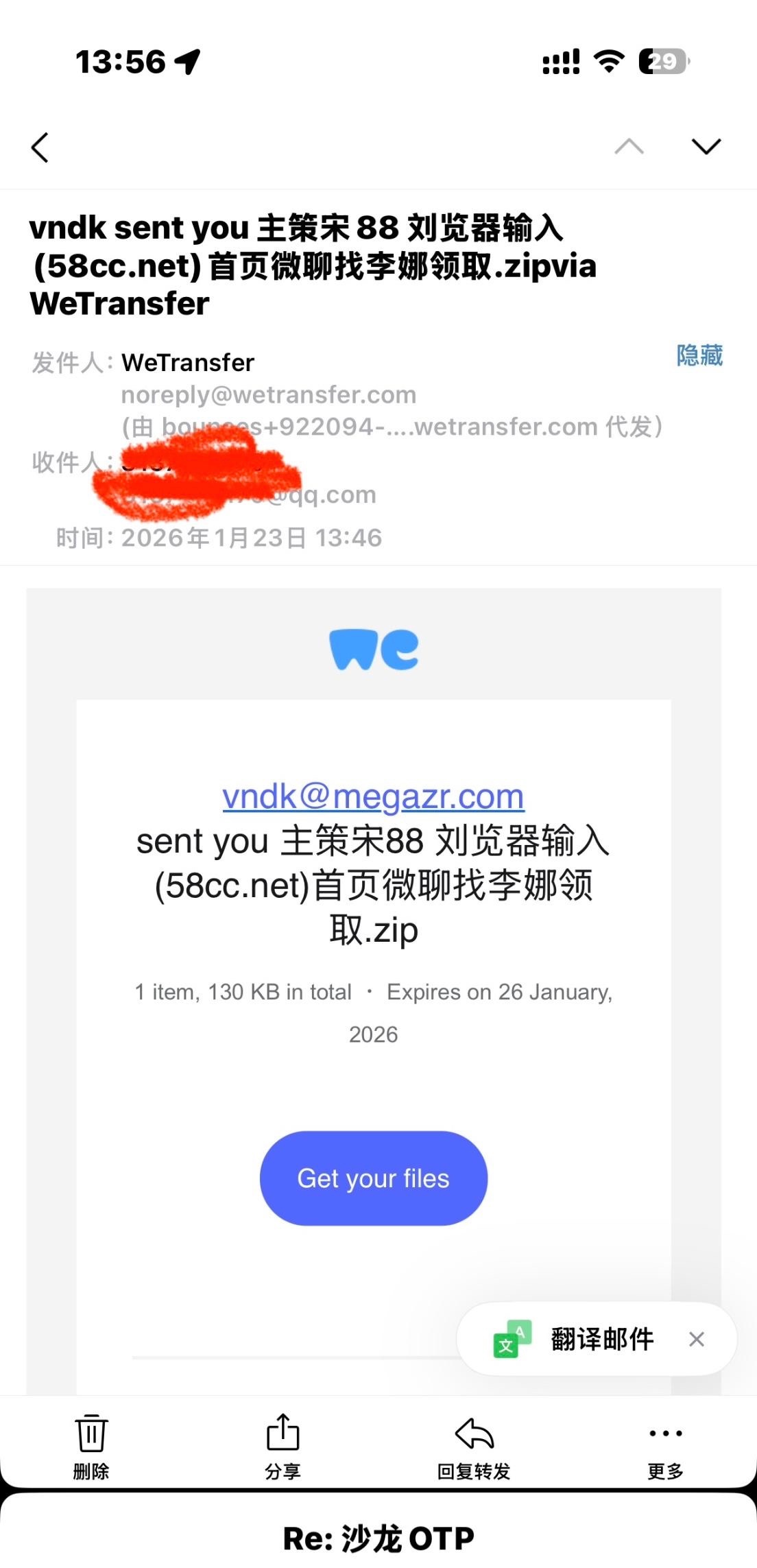
Task: Open the Re: 沙龙 OTP card
Action: point(378,1538)
